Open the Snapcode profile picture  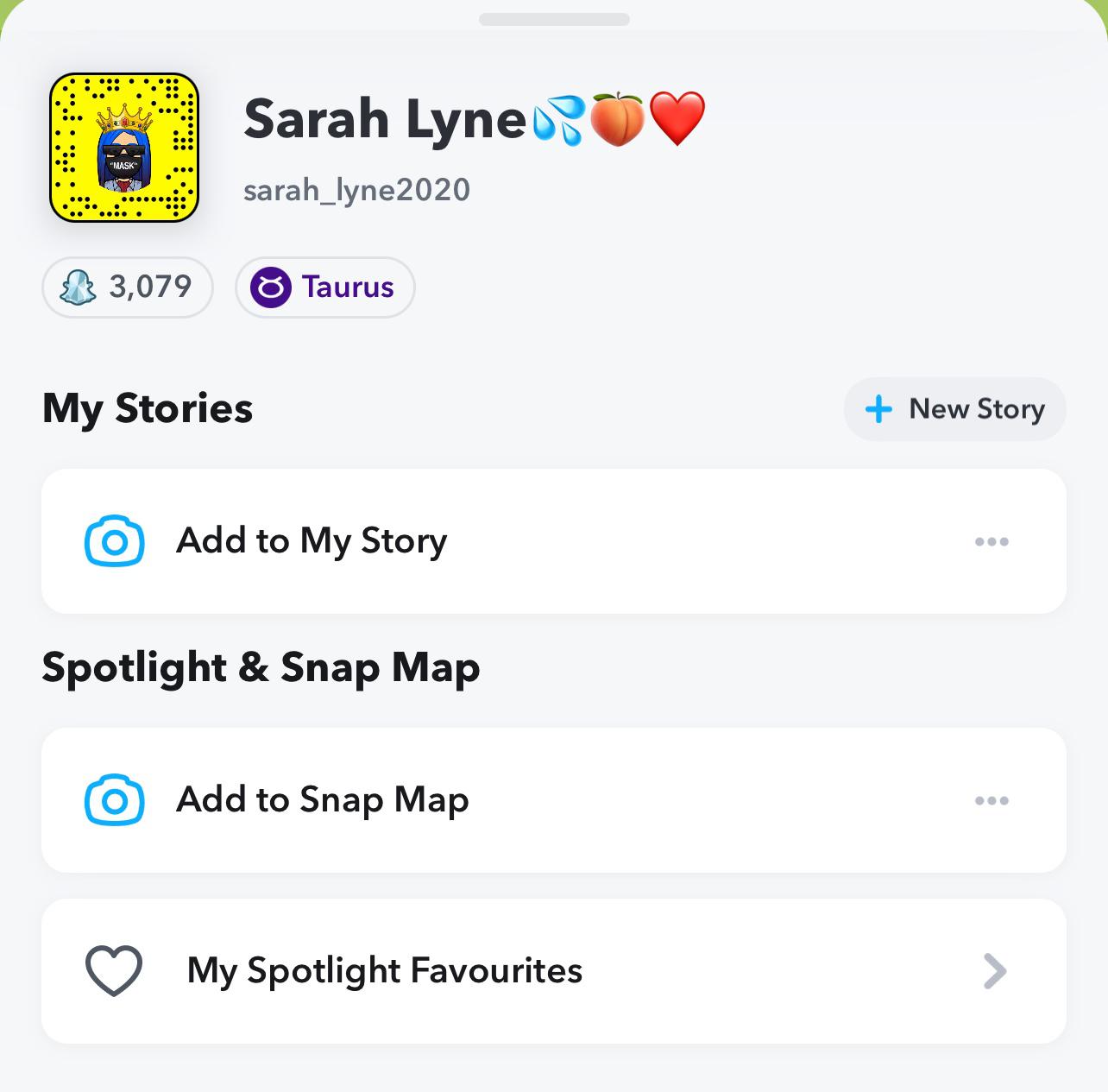(x=124, y=148)
